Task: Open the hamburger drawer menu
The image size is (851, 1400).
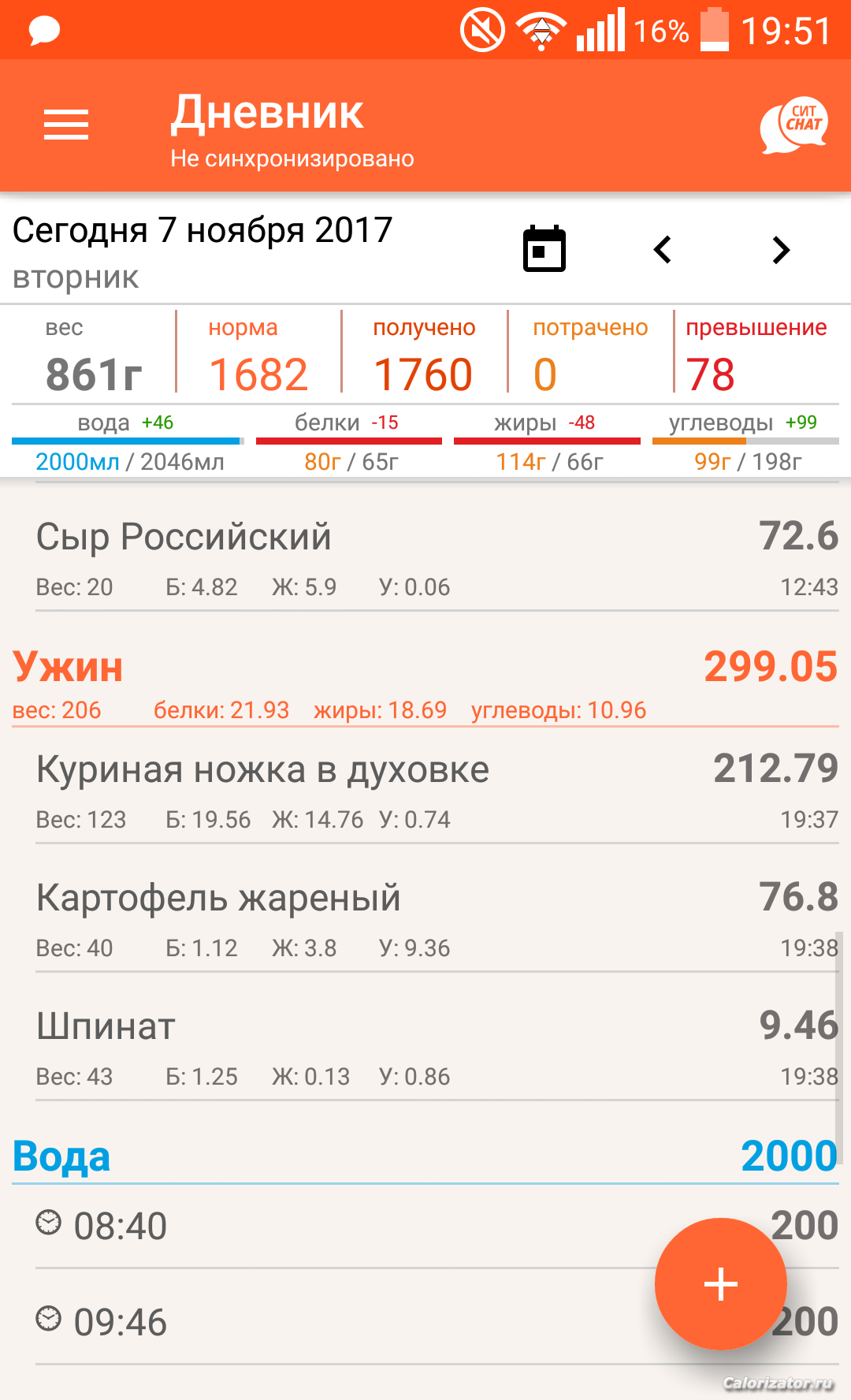Action: [x=66, y=125]
